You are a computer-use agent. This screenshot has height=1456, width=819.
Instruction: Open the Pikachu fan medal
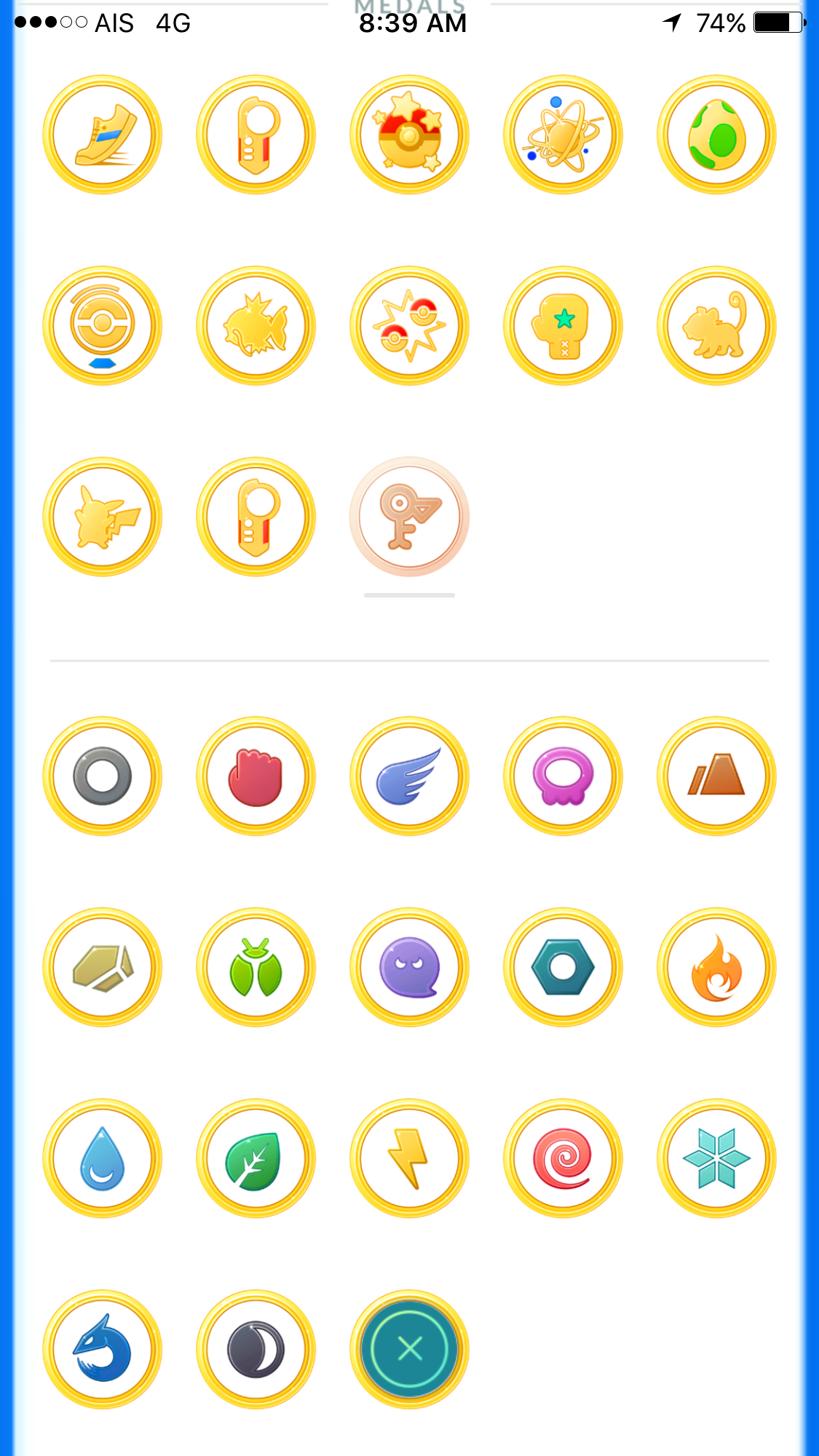point(103,517)
